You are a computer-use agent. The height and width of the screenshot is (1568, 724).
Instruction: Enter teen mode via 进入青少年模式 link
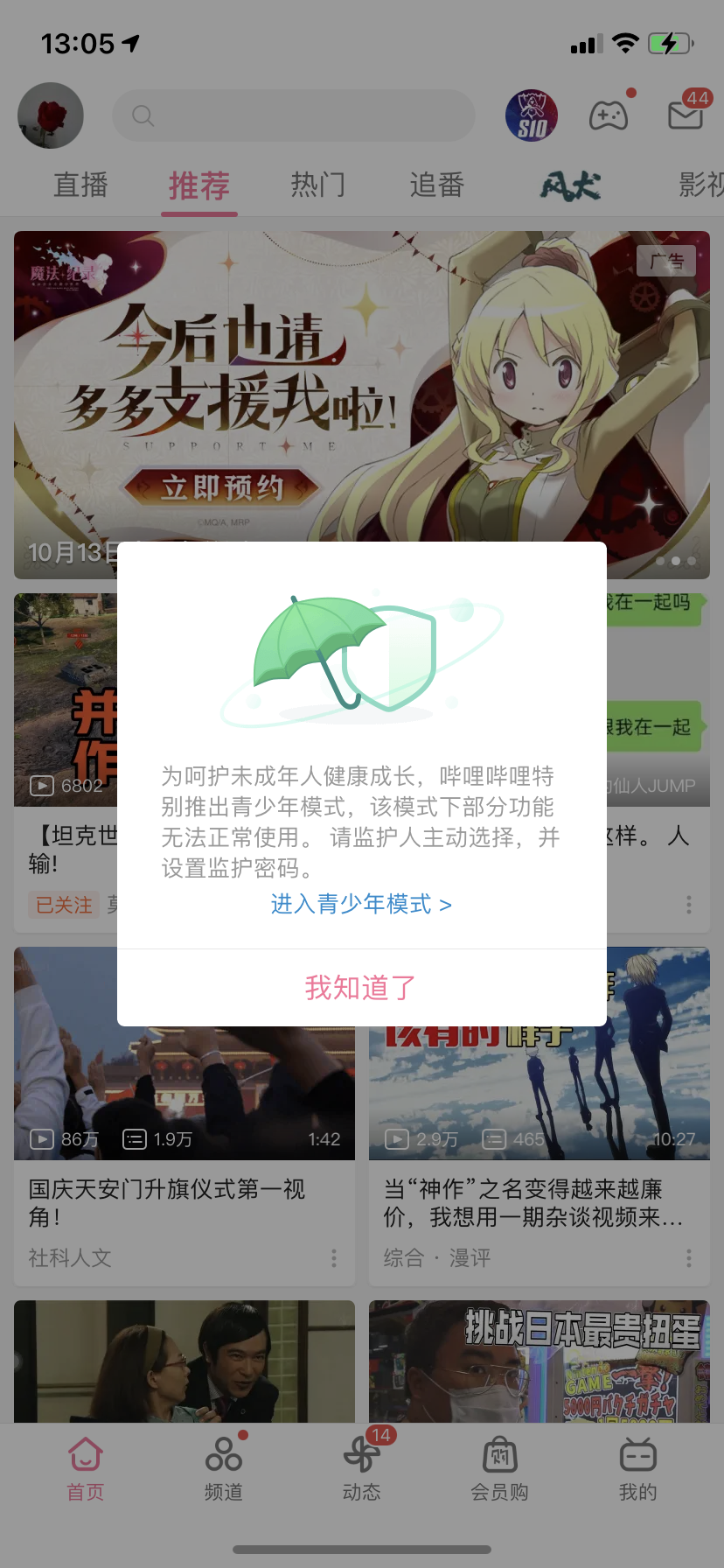[x=361, y=904]
